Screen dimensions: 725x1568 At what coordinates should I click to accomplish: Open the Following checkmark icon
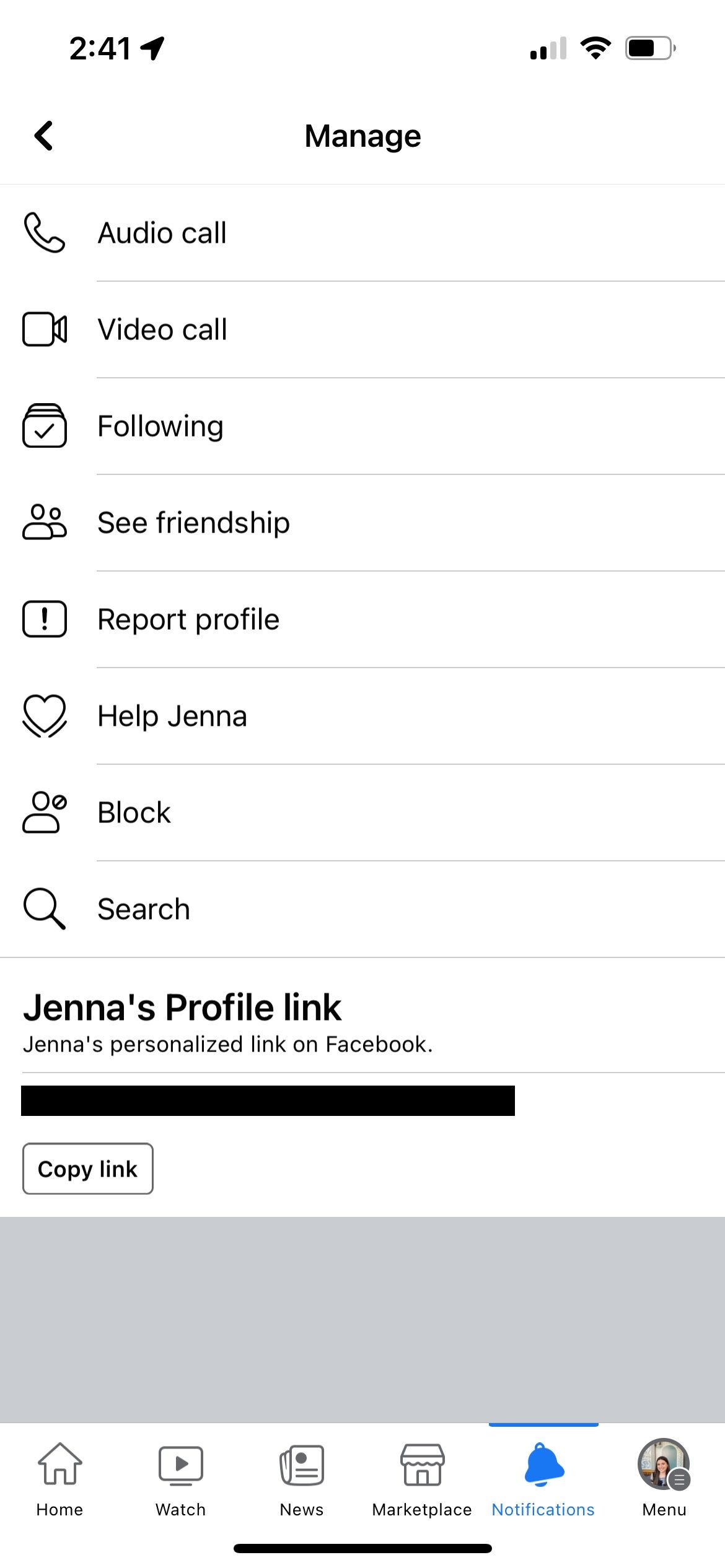44,426
